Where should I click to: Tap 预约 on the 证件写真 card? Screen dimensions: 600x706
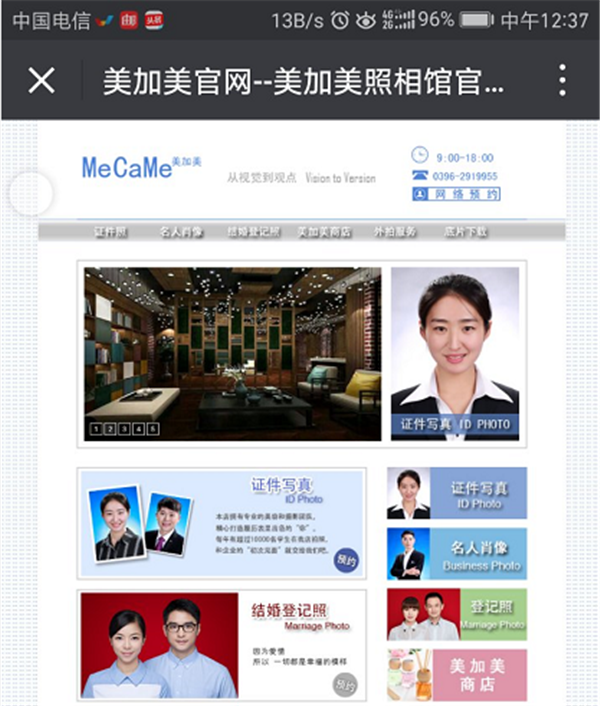tap(345, 561)
